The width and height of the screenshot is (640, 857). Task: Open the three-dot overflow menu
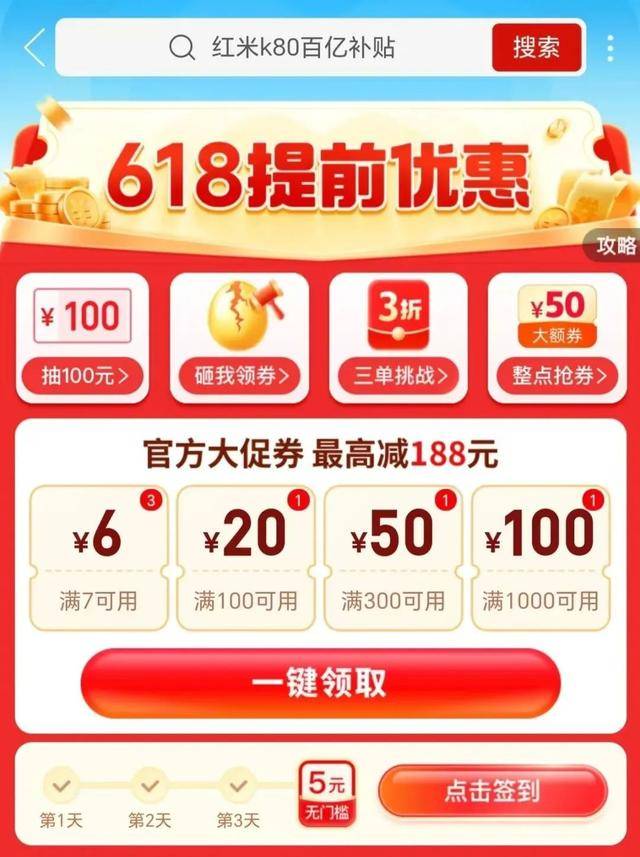click(x=610, y=48)
